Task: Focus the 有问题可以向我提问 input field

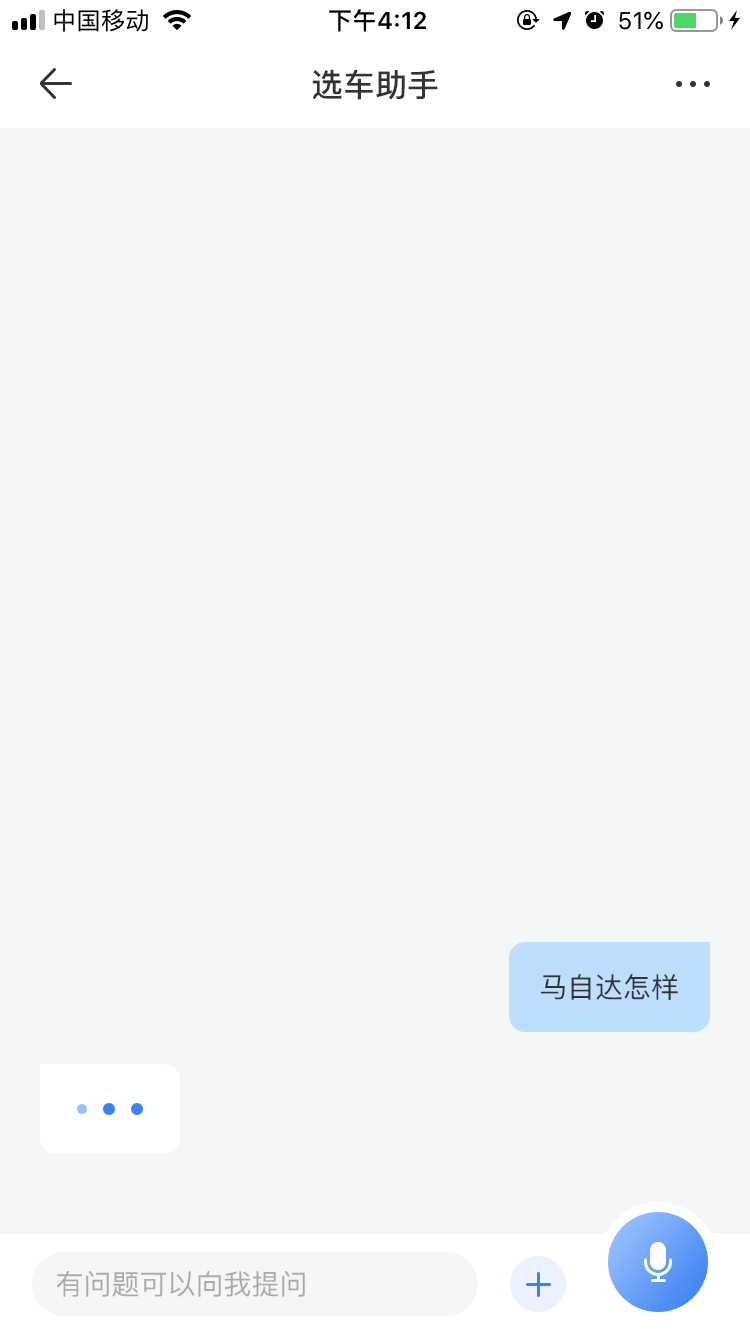Action: (254, 1284)
